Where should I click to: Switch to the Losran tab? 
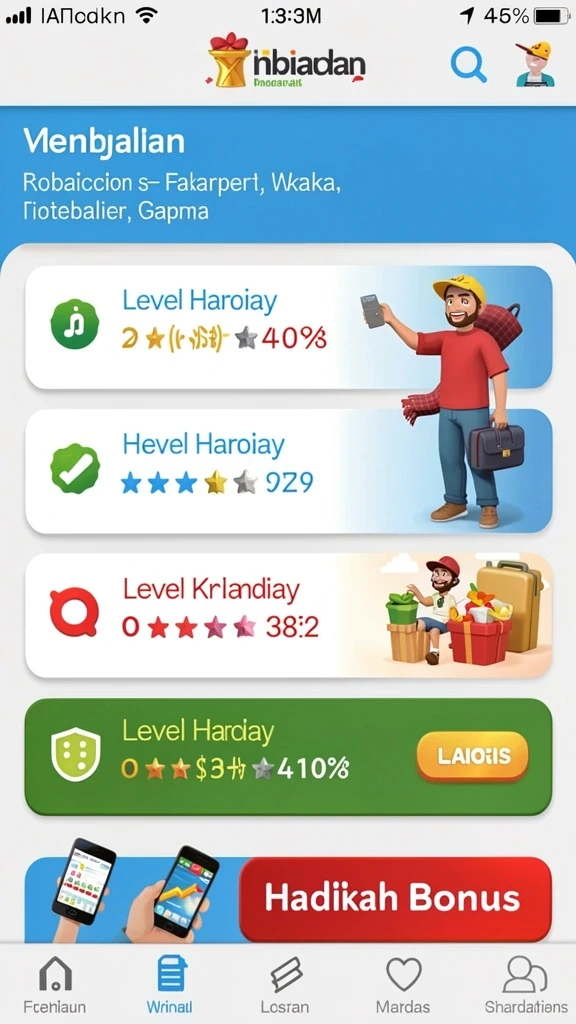click(x=285, y=985)
